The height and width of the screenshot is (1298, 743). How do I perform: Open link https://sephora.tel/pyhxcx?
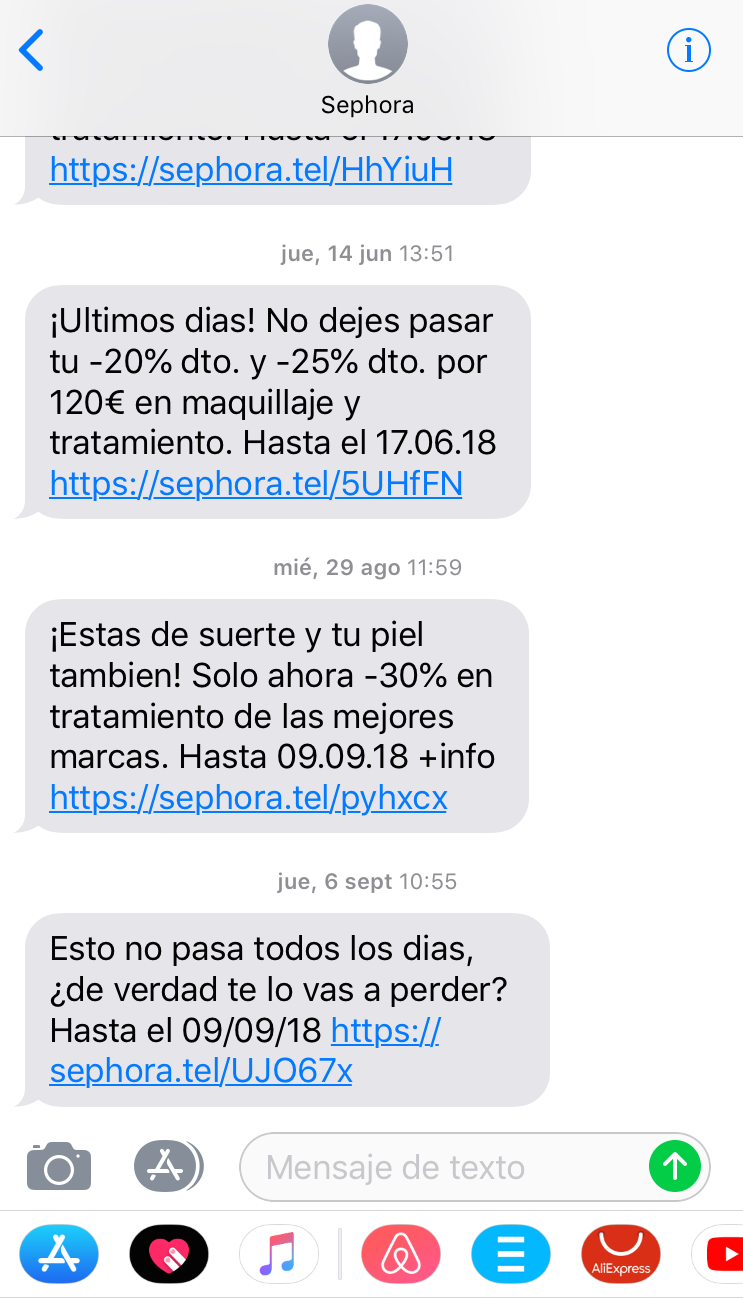pos(247,798)
